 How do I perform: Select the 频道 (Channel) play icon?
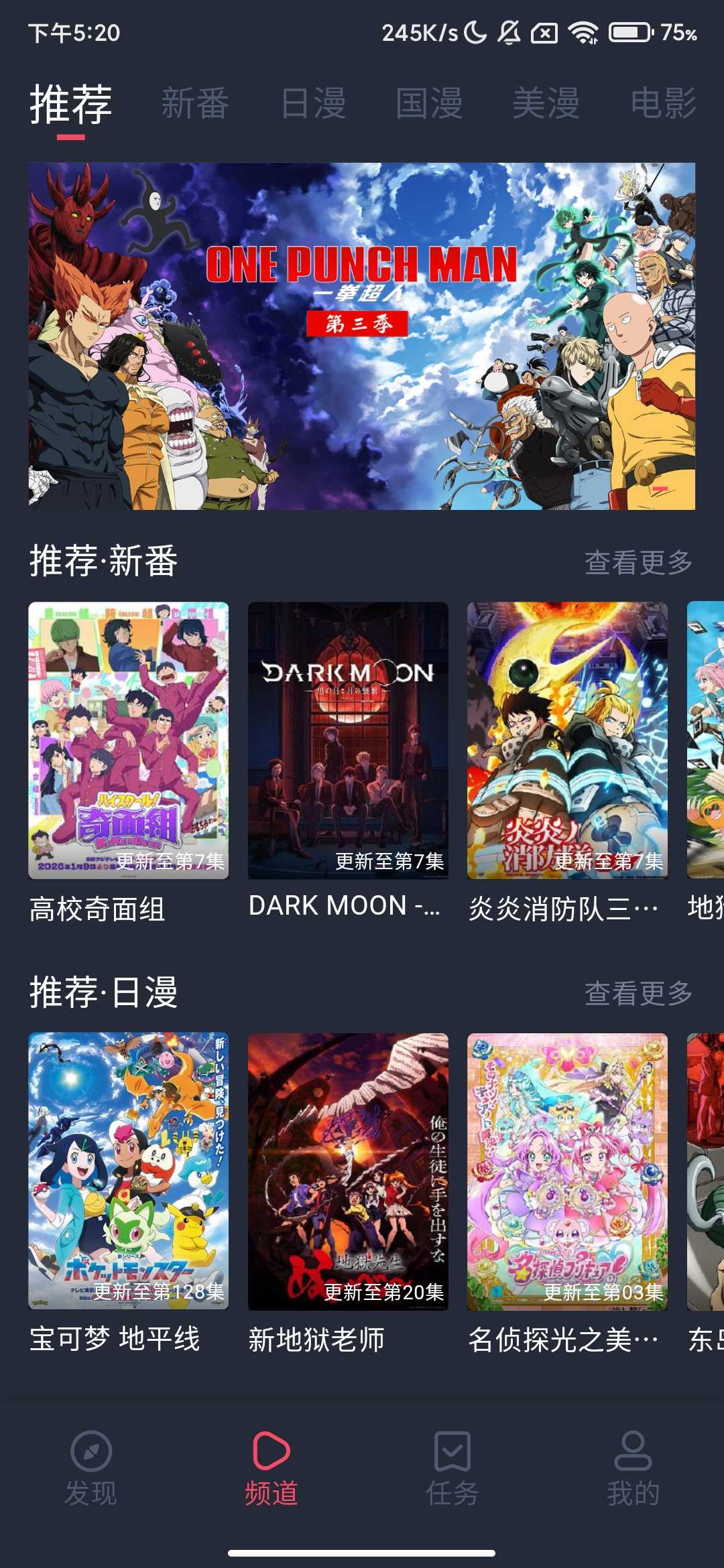(271, 1464)
